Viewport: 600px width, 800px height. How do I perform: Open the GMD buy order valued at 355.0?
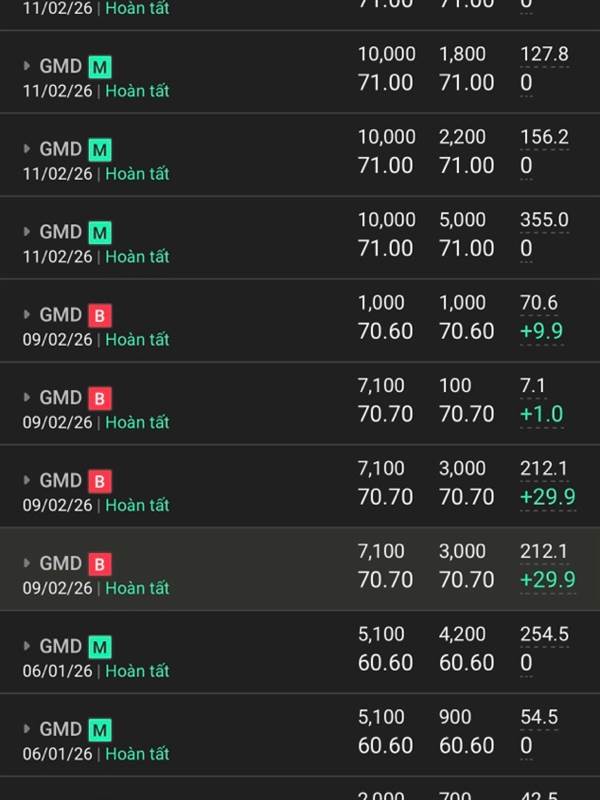(x=28, y=233)
